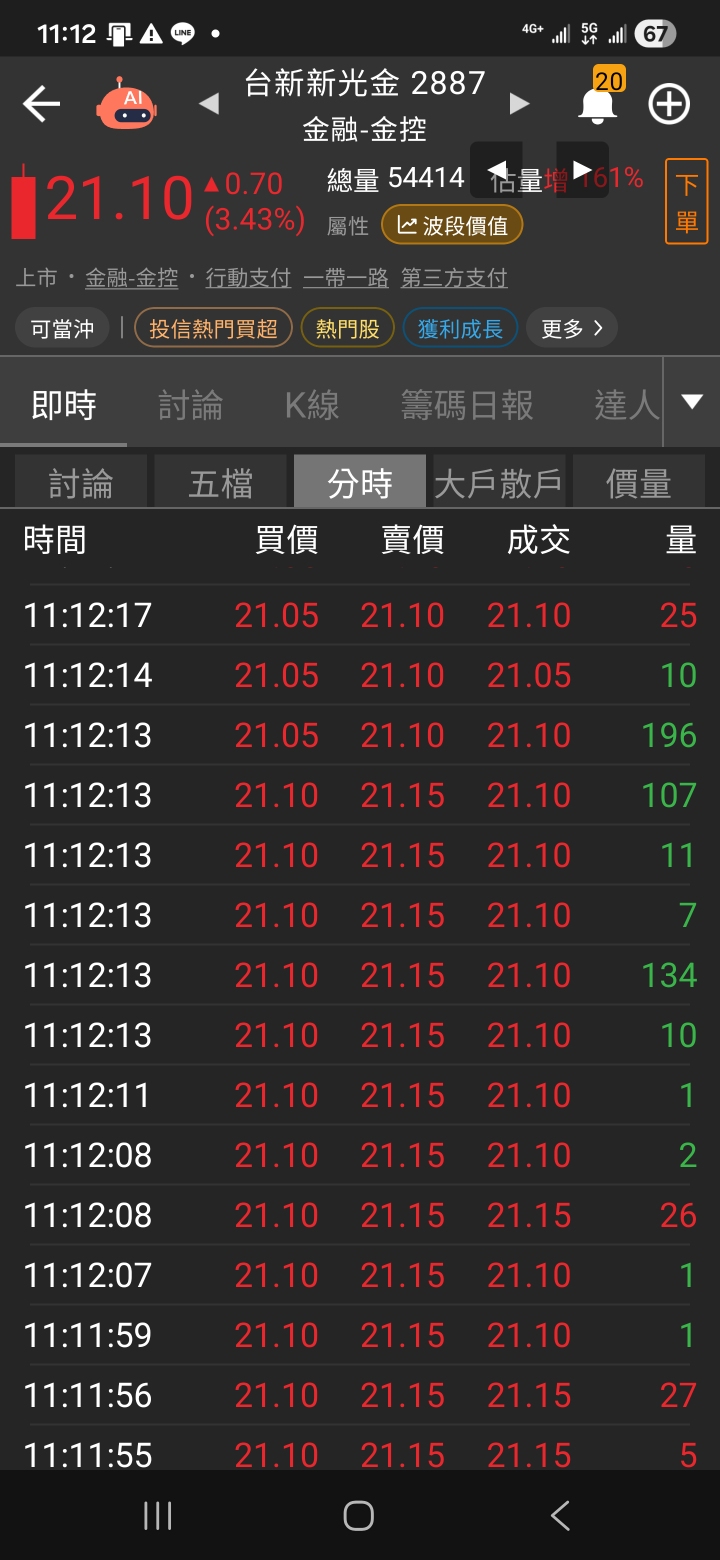Viewport: 720px width, 1560px height.
Task: Open the AI robot assistant
Action: click(126, 103)
